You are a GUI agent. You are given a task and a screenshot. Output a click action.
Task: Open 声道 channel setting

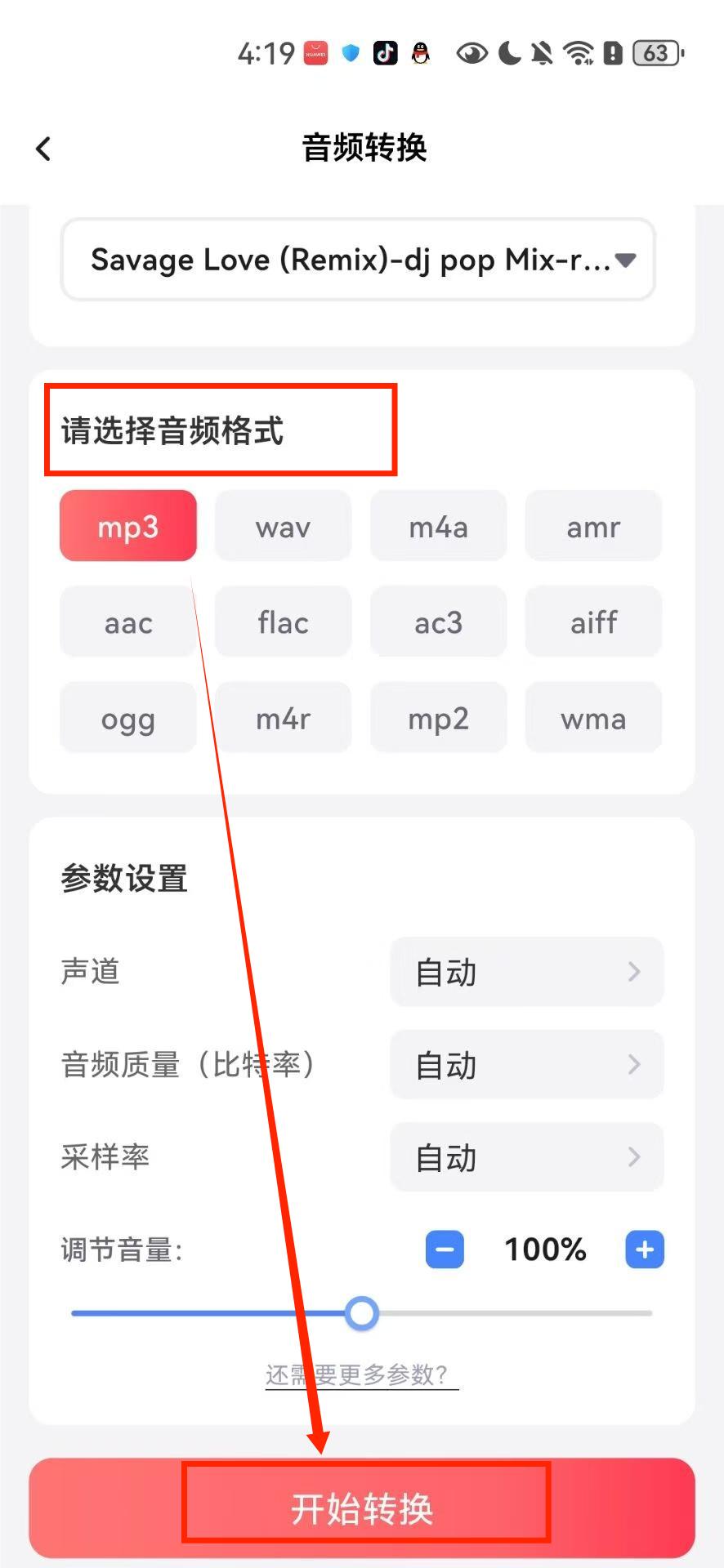[526, 972]
